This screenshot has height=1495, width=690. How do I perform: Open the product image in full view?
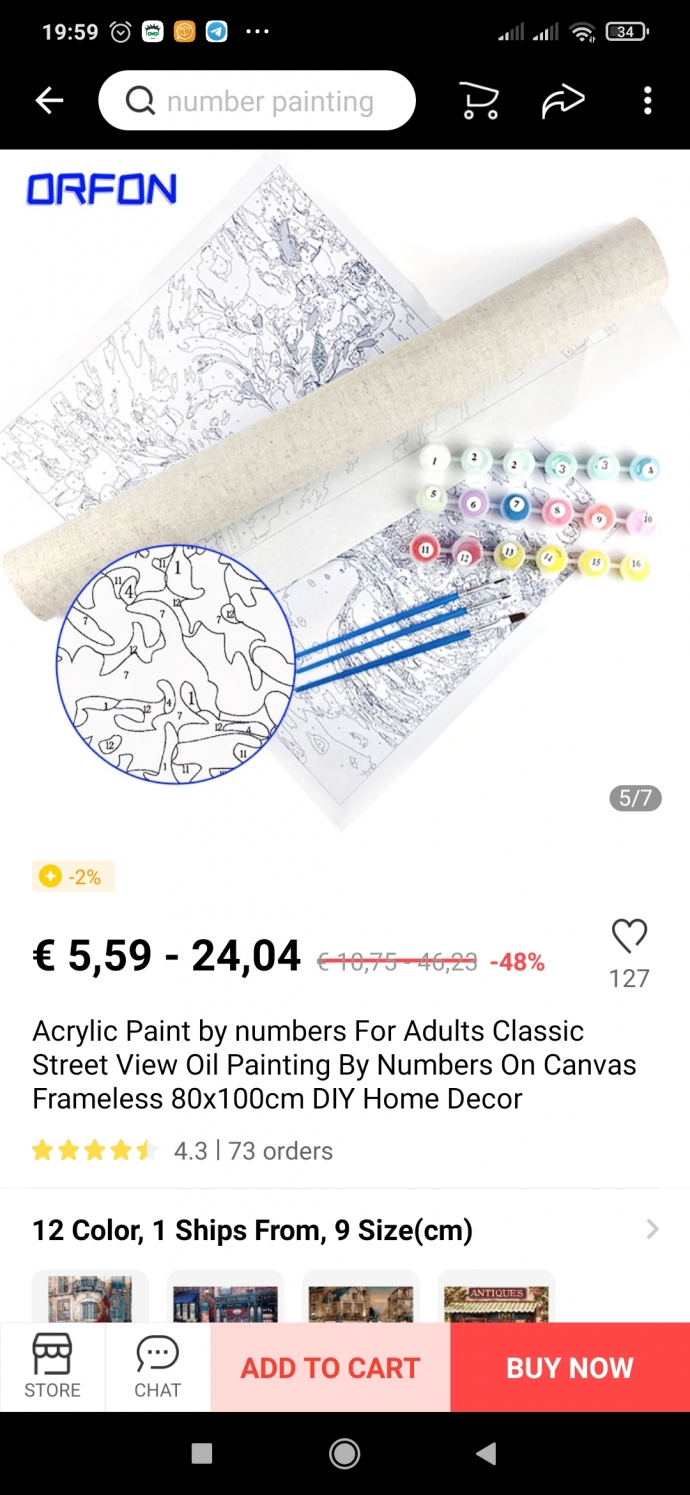pyautogui.click(x=345, y=490)
